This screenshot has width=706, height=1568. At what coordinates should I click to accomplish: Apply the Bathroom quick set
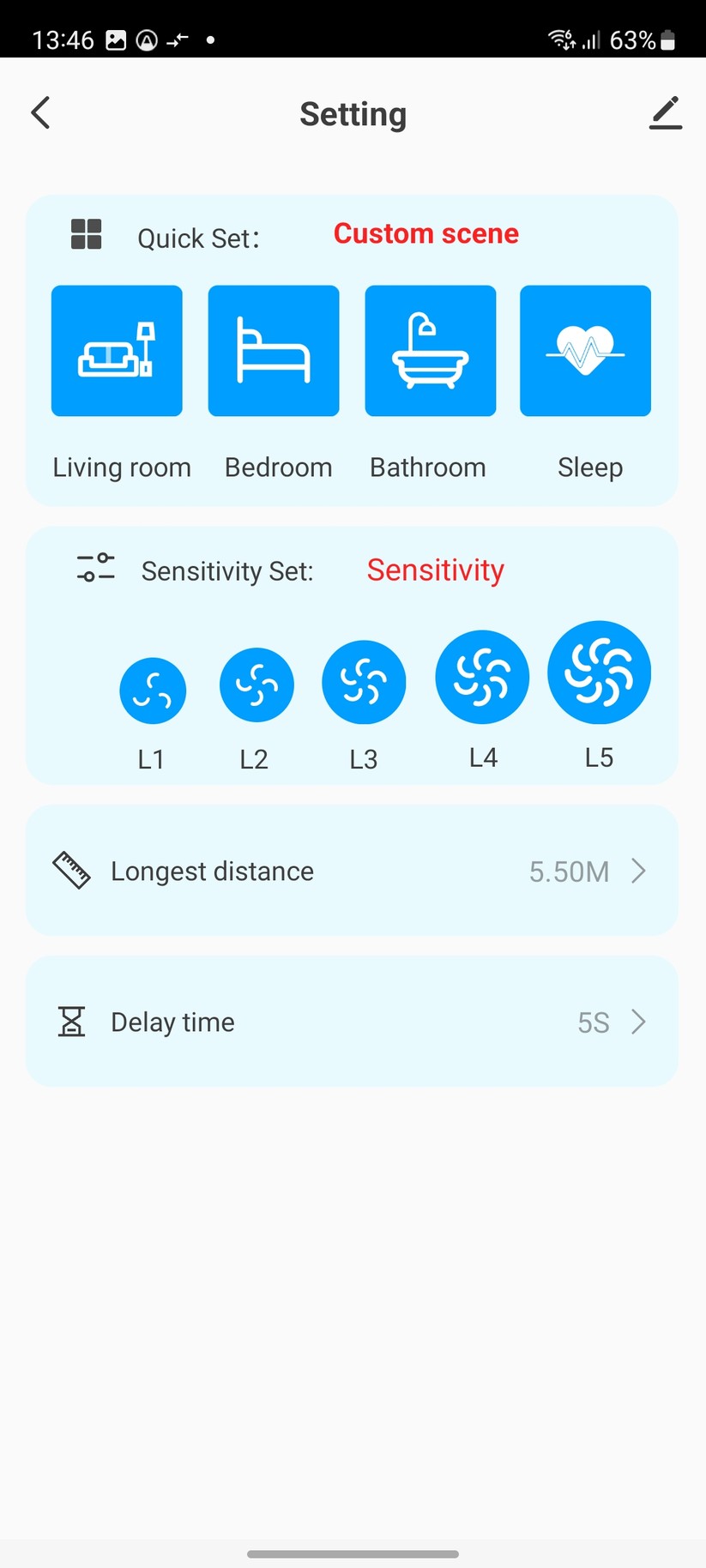[x=430, y=351]
